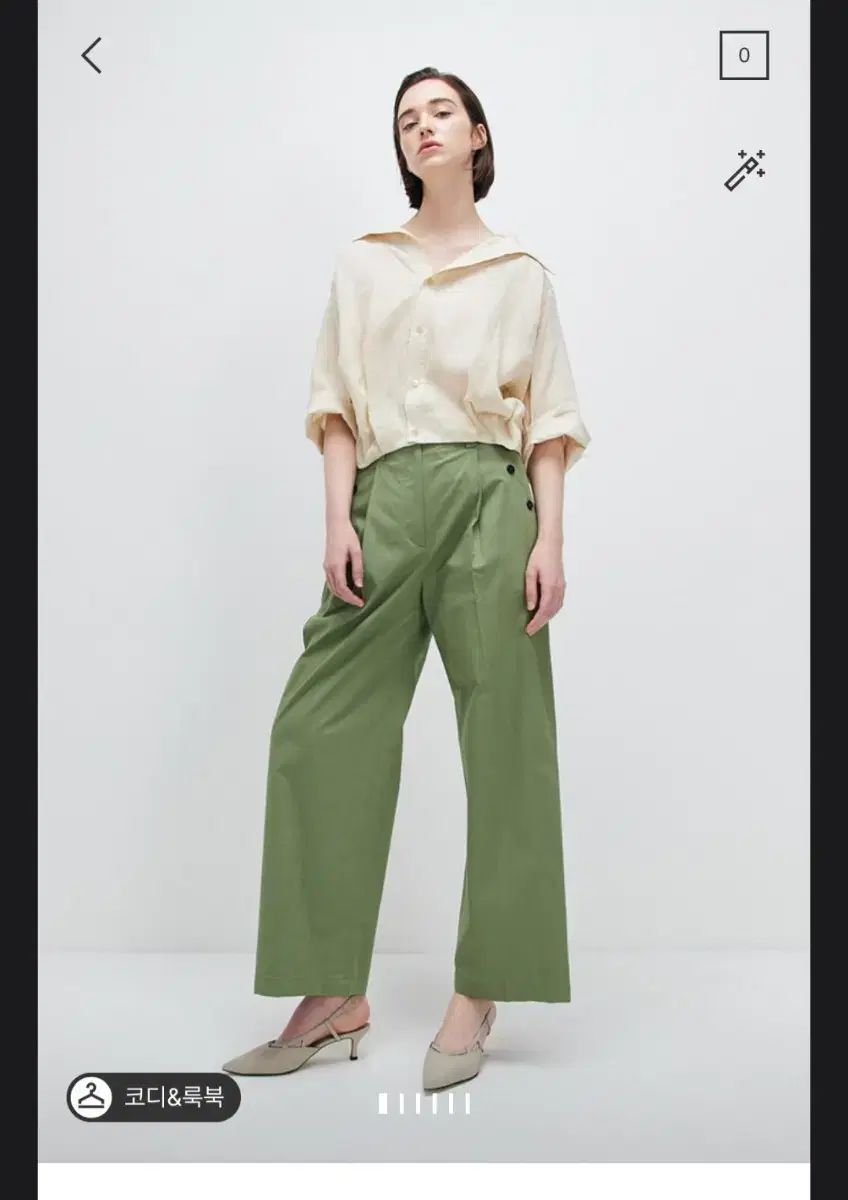Open the 코디&룩북 styling lookbook
The height and width of the screenshot is (1200, 848).
(x=154, y=1097)
